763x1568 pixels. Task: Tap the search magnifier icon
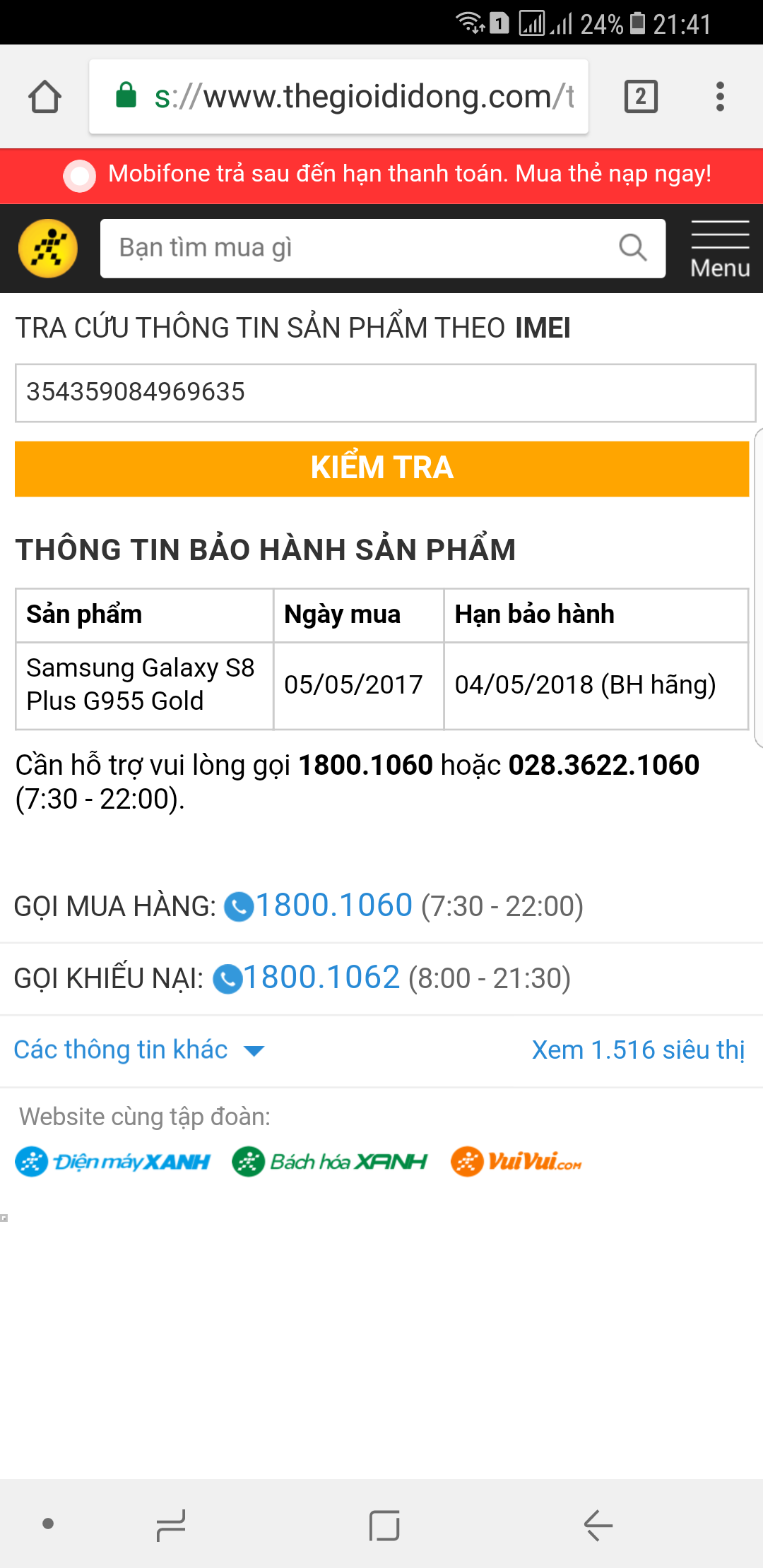tap(632, 248)
